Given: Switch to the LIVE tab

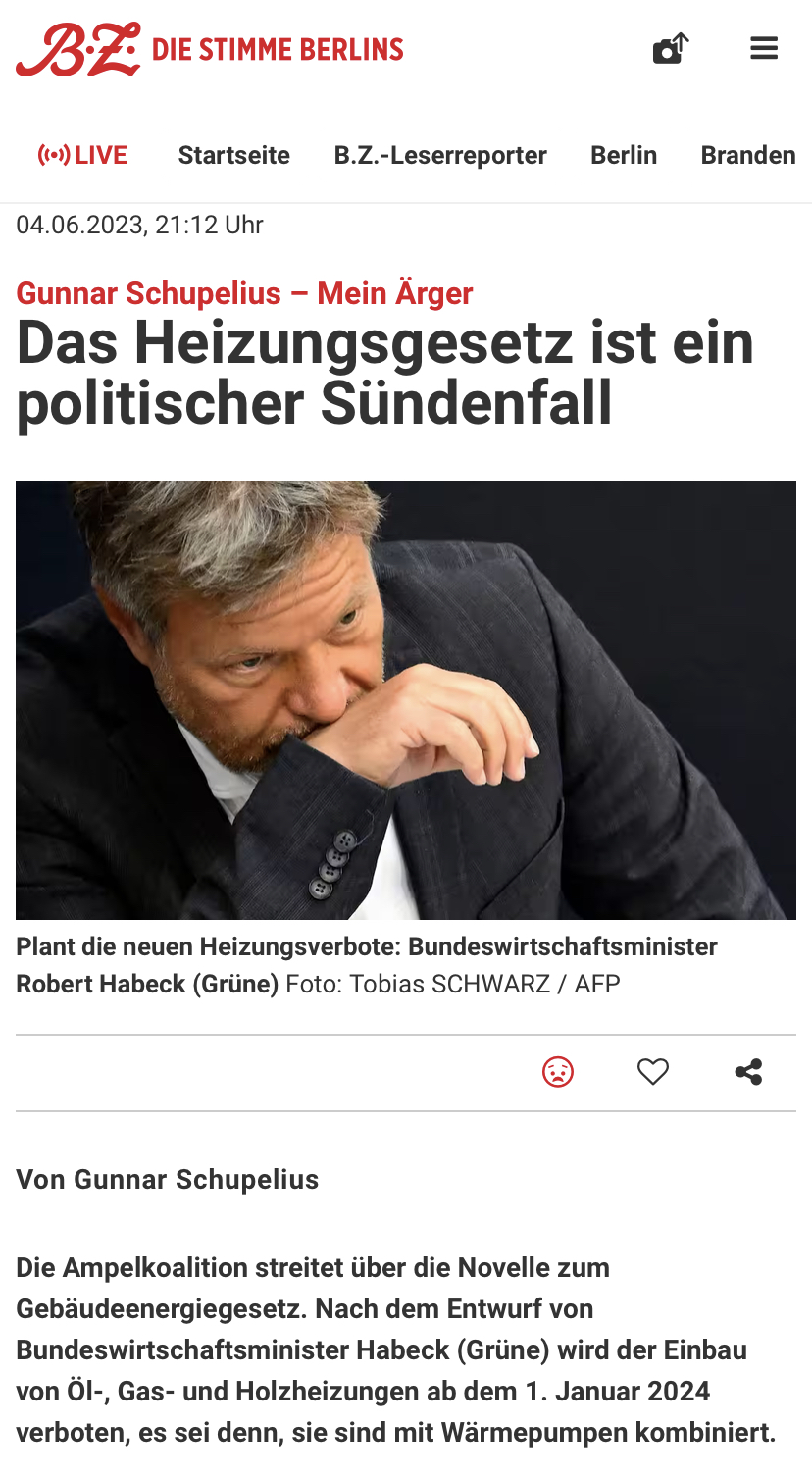Looking at the screenshot, I should (x=82, y=155).
